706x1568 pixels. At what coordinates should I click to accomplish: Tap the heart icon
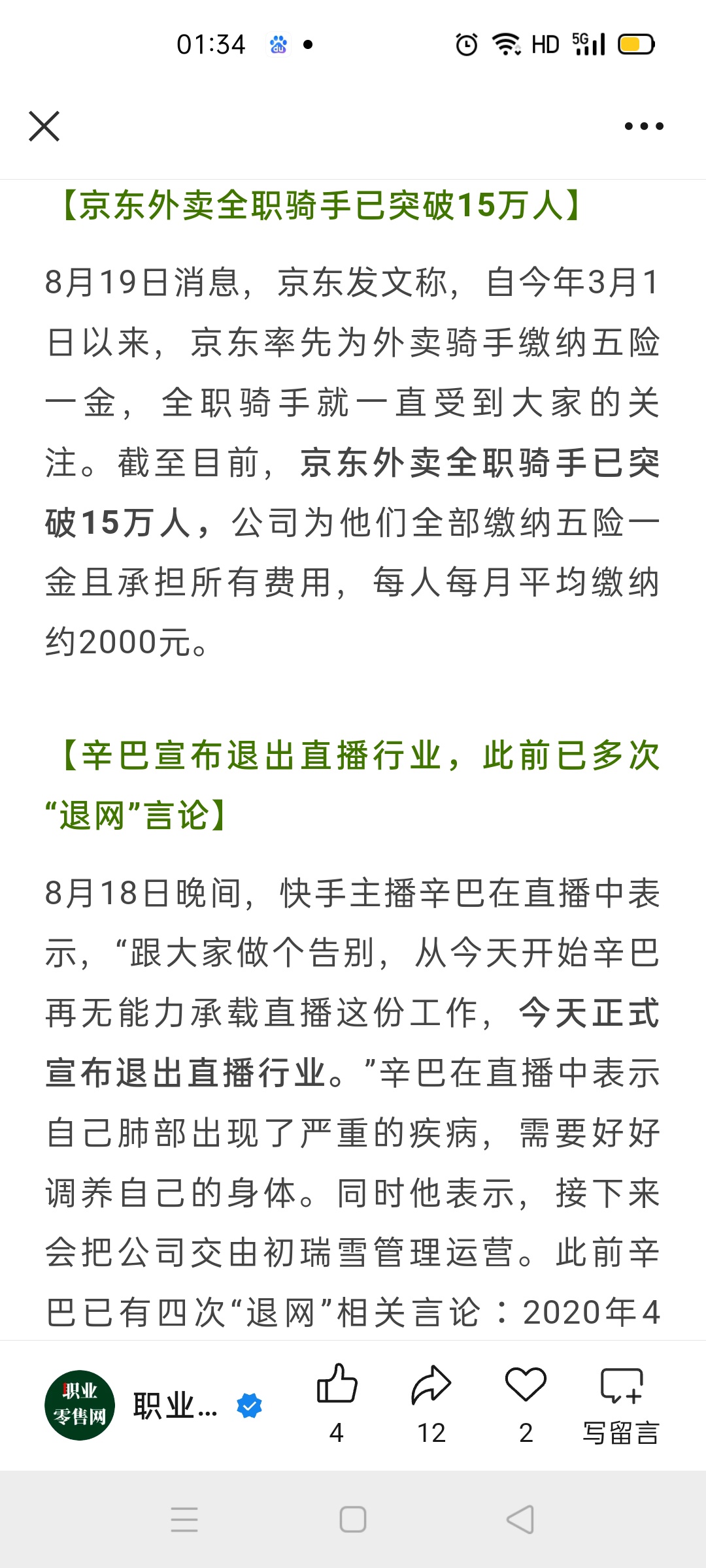coord(526,1404)
